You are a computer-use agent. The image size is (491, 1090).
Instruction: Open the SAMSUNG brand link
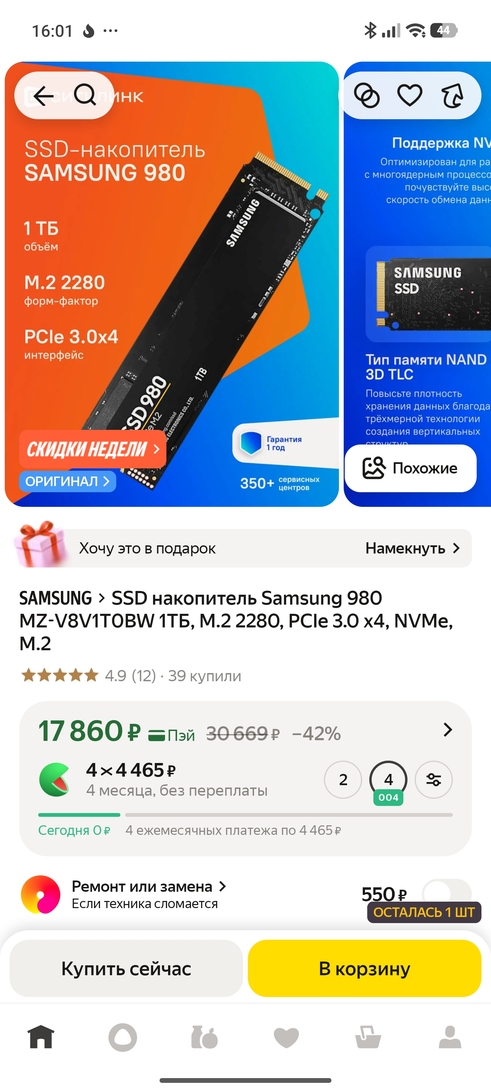click(55, 598)
